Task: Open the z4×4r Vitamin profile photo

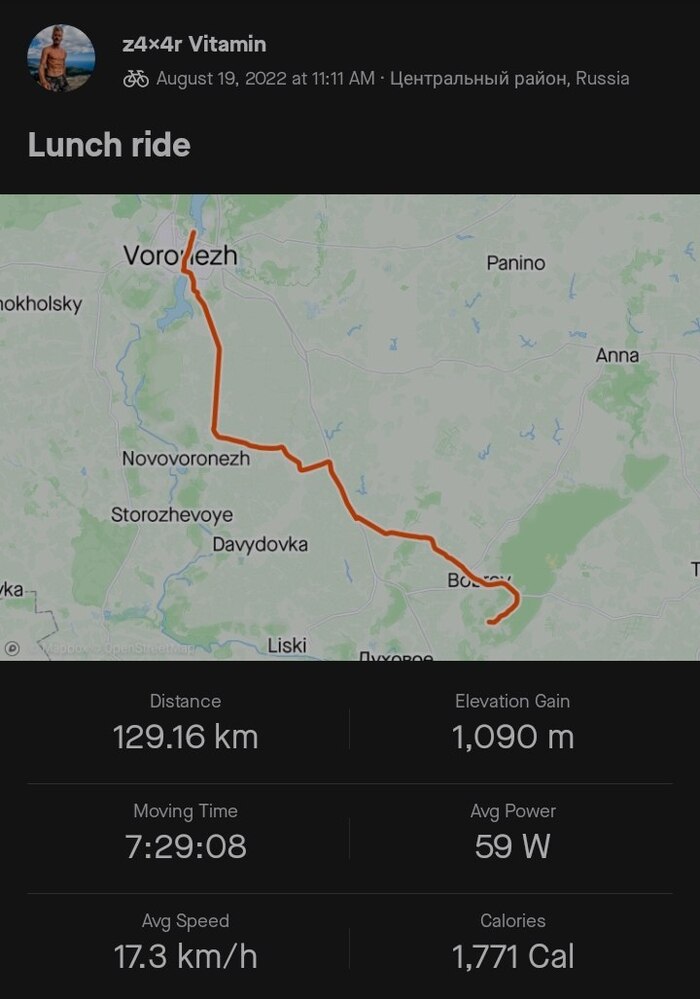Action: 61,59
